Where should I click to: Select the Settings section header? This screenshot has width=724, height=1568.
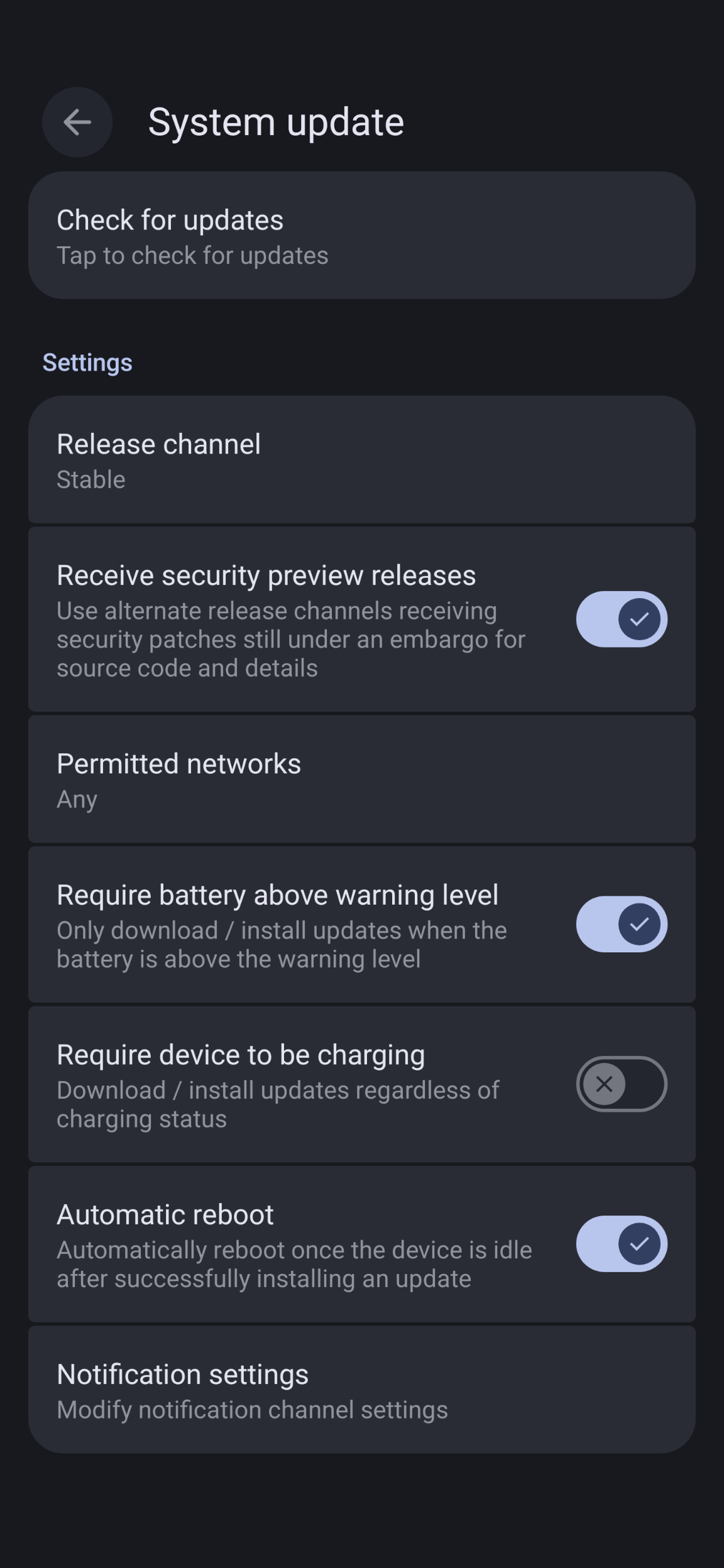(x=87, y=362)
